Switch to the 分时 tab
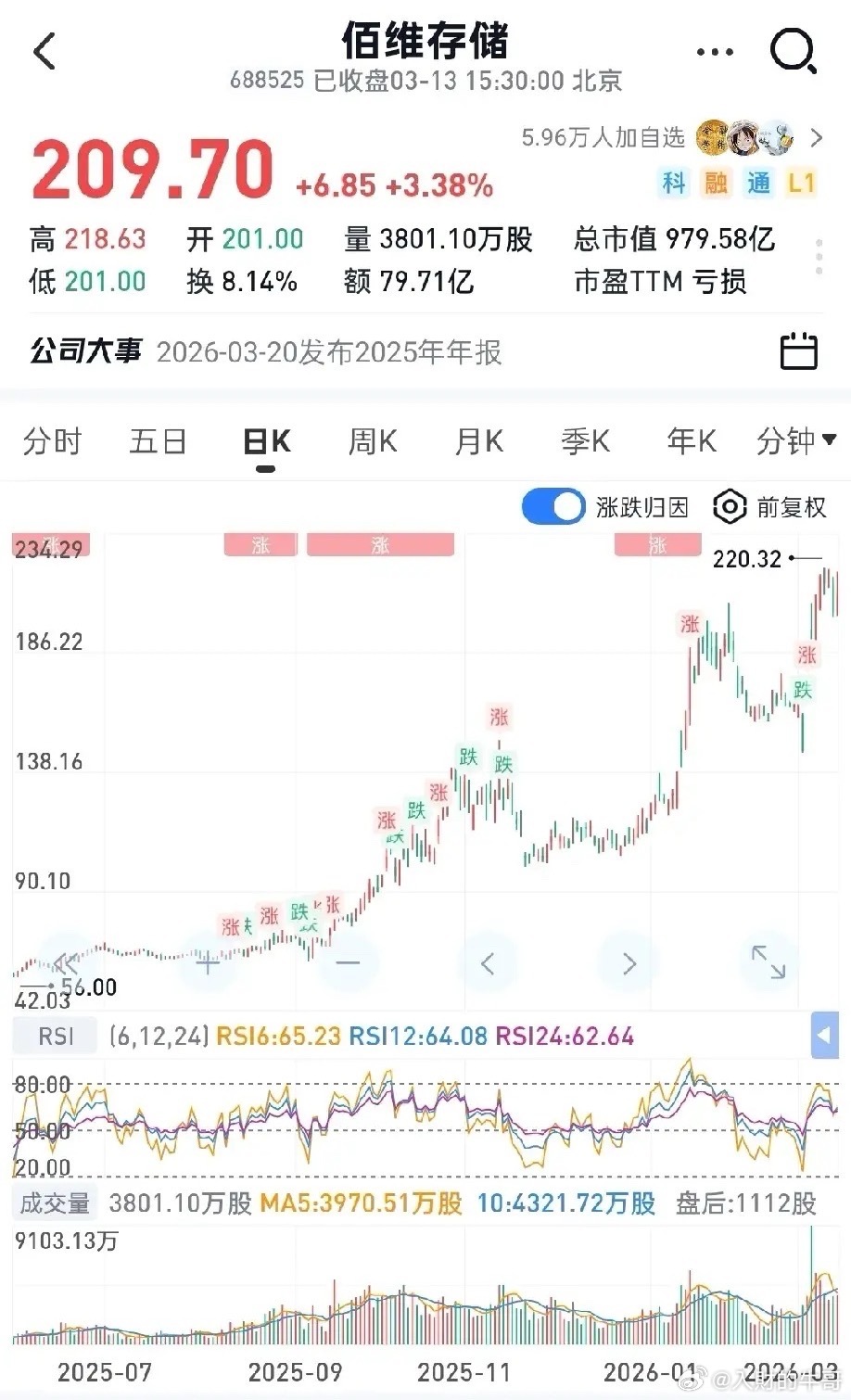 [53, 442]
